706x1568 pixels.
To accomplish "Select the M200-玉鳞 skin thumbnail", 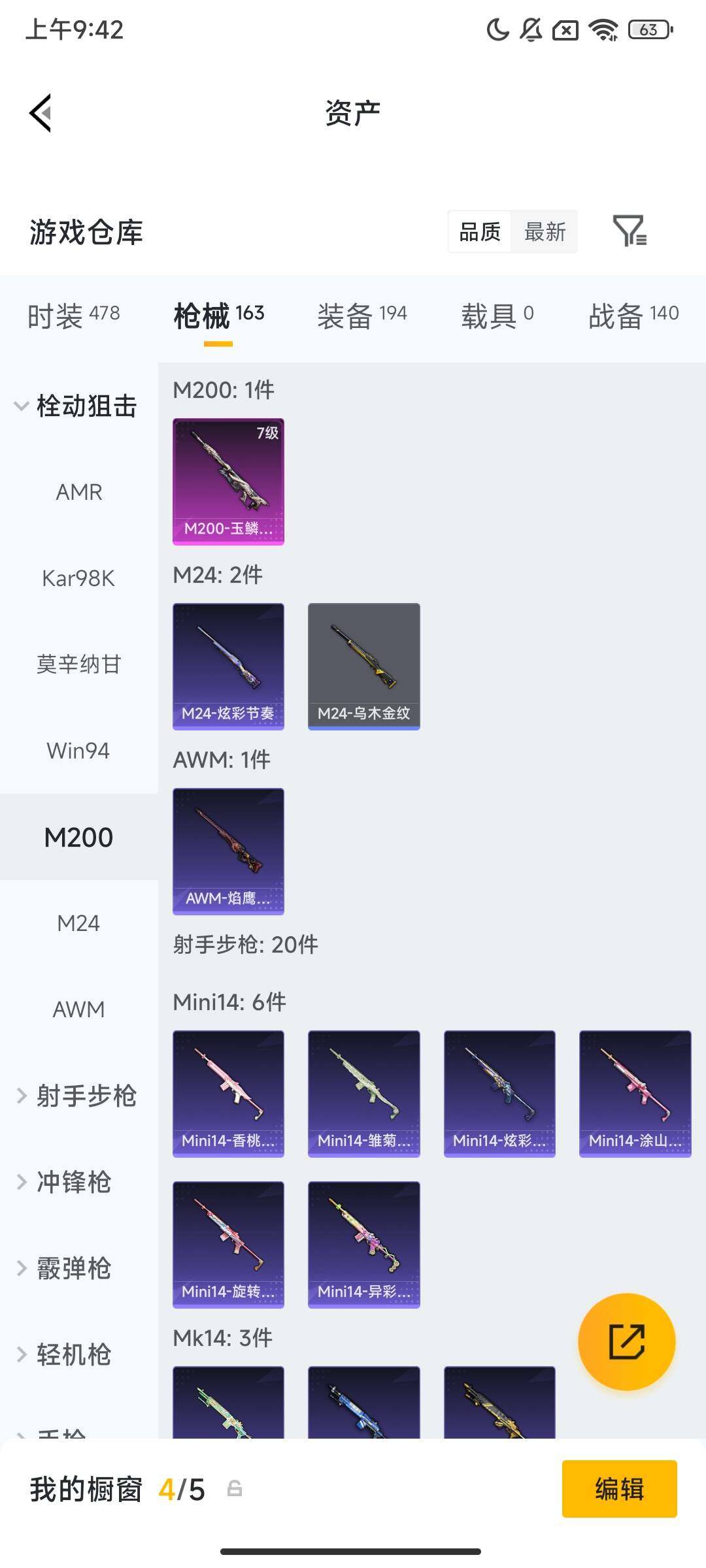I will pos(227,482).
